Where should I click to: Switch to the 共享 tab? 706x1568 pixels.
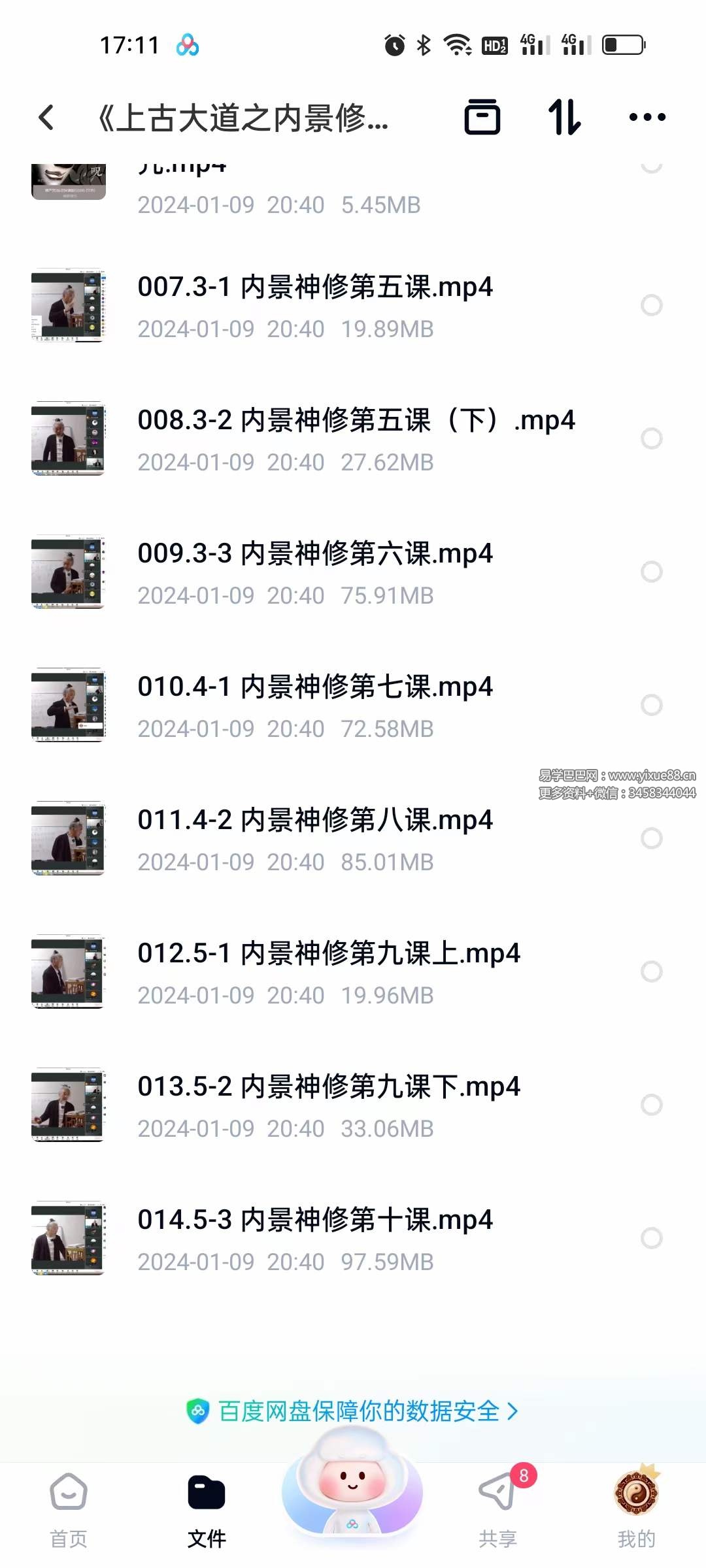tap(498, 1496)
